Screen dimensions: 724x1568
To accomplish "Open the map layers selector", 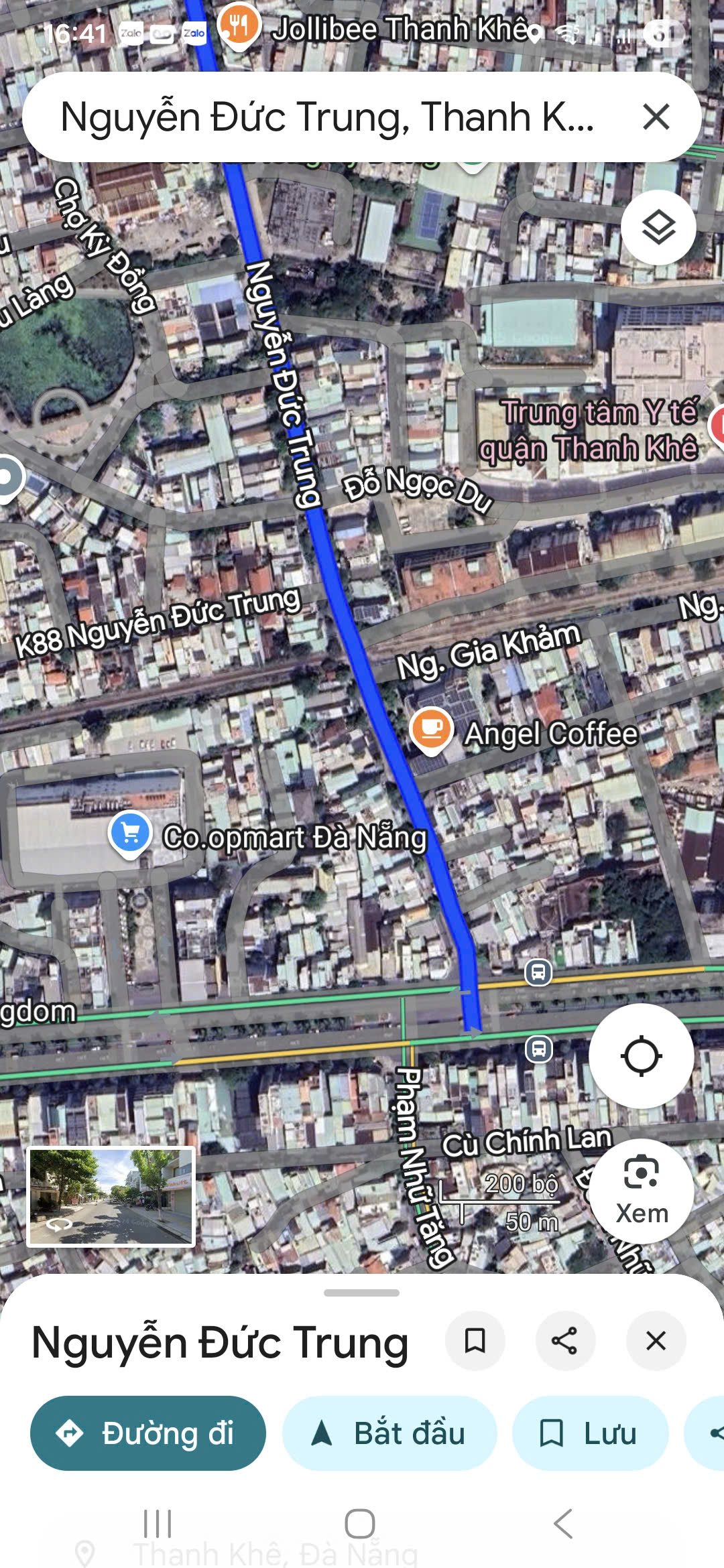I will (x=658, y=228).
